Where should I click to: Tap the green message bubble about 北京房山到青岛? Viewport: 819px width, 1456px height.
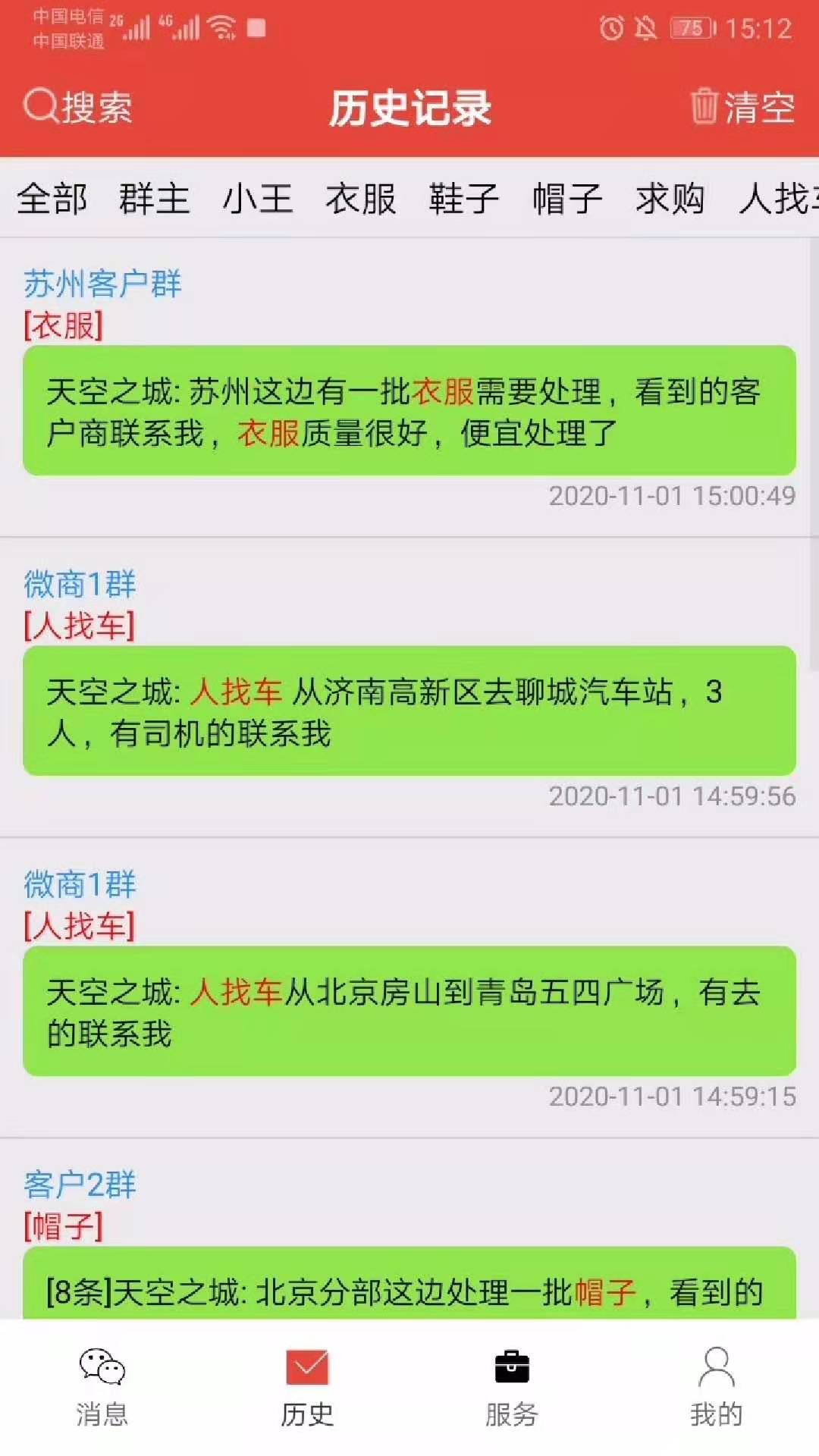(x=409, y=1012)
